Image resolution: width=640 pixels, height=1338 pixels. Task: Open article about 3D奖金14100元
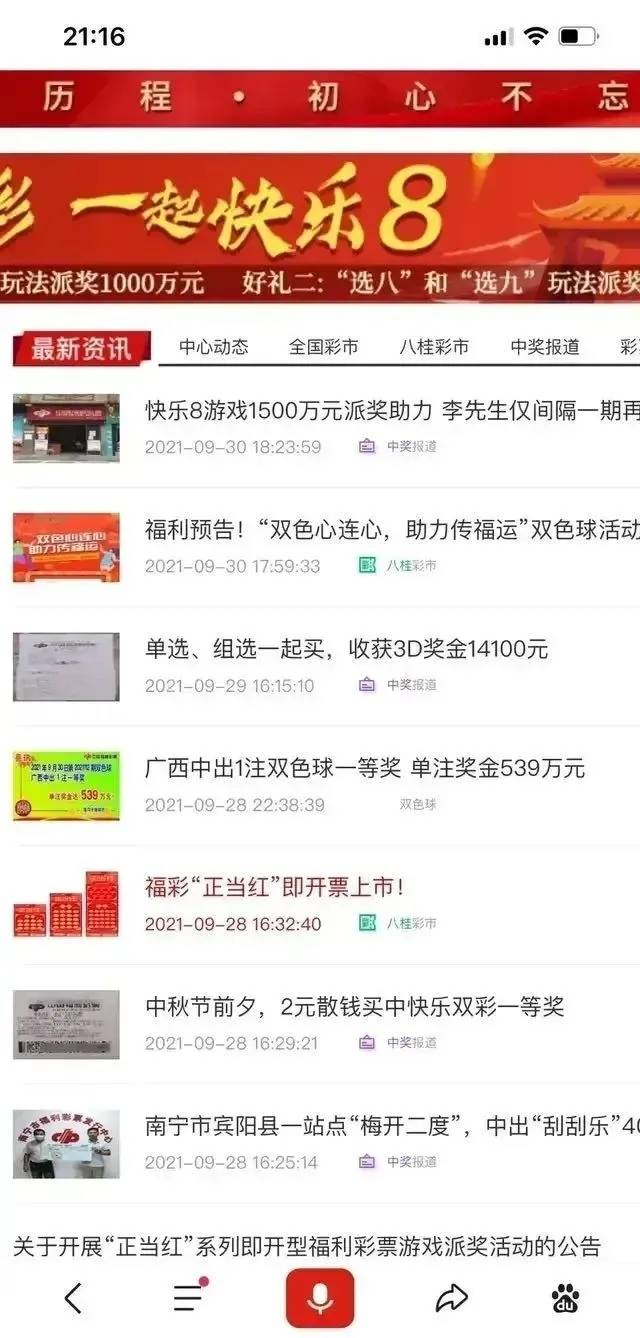click(x=347, y=649)
